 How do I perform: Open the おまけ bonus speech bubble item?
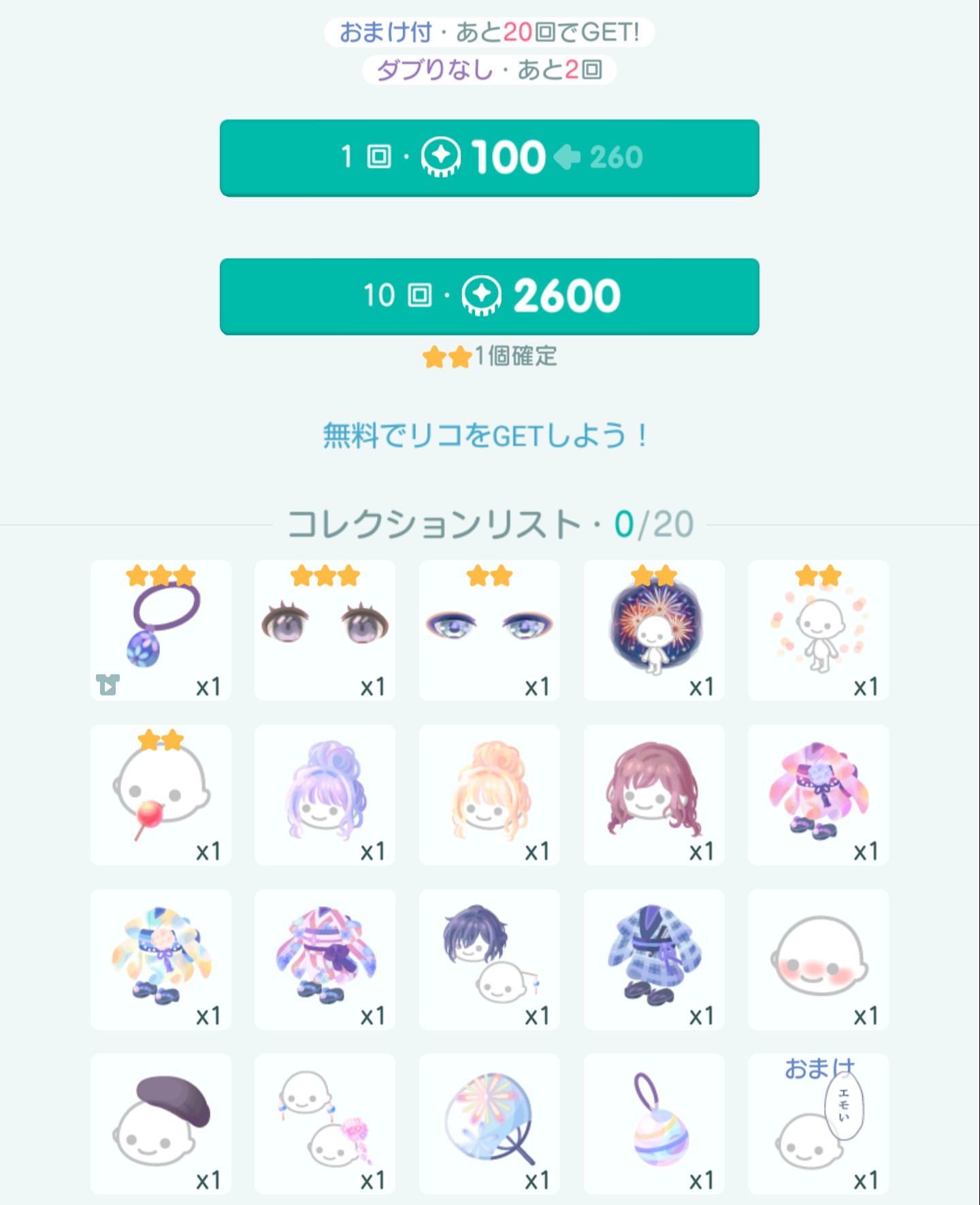coord(818,1124)
